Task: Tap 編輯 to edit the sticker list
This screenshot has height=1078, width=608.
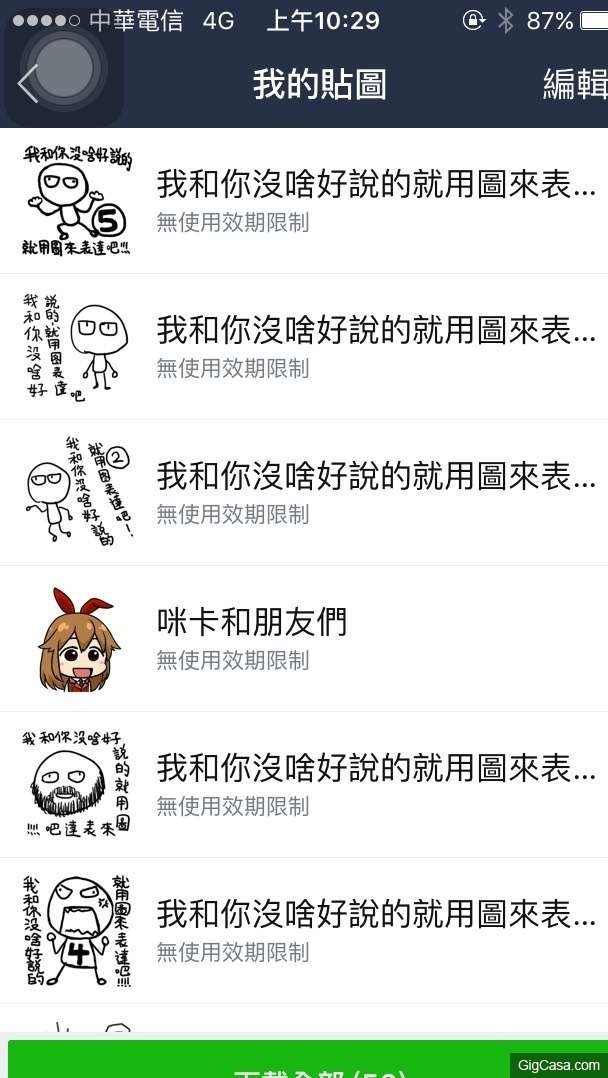Action: pyautogui.click(x=575, y=85)
